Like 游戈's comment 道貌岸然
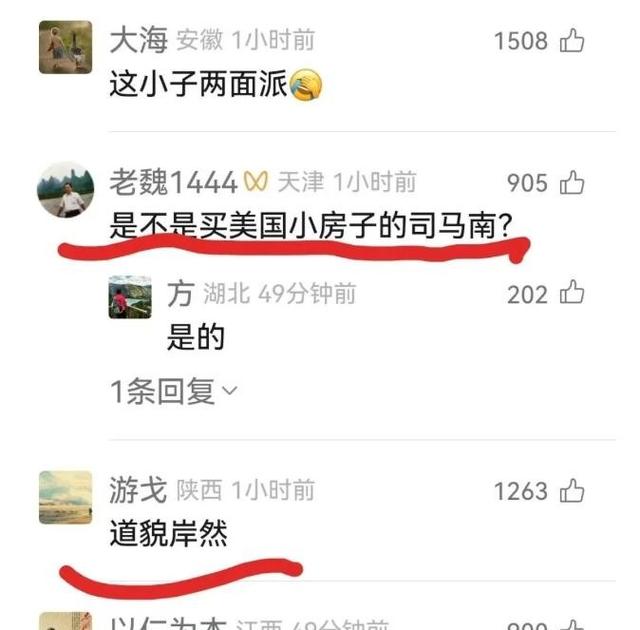Viewport: 640px width, 630px height. point(573,491)
